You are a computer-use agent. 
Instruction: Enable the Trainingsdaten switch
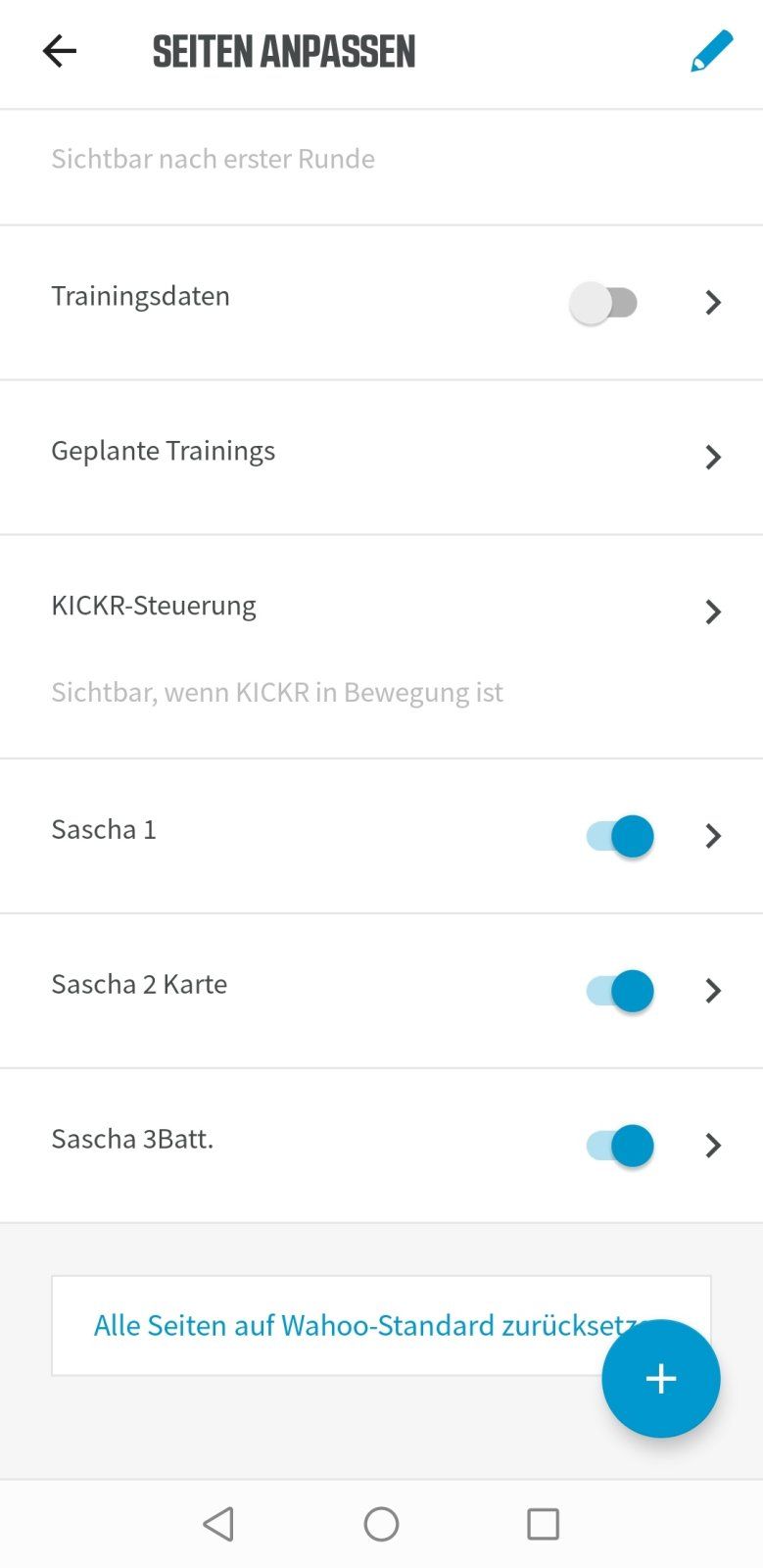click(x=604, y=303)
